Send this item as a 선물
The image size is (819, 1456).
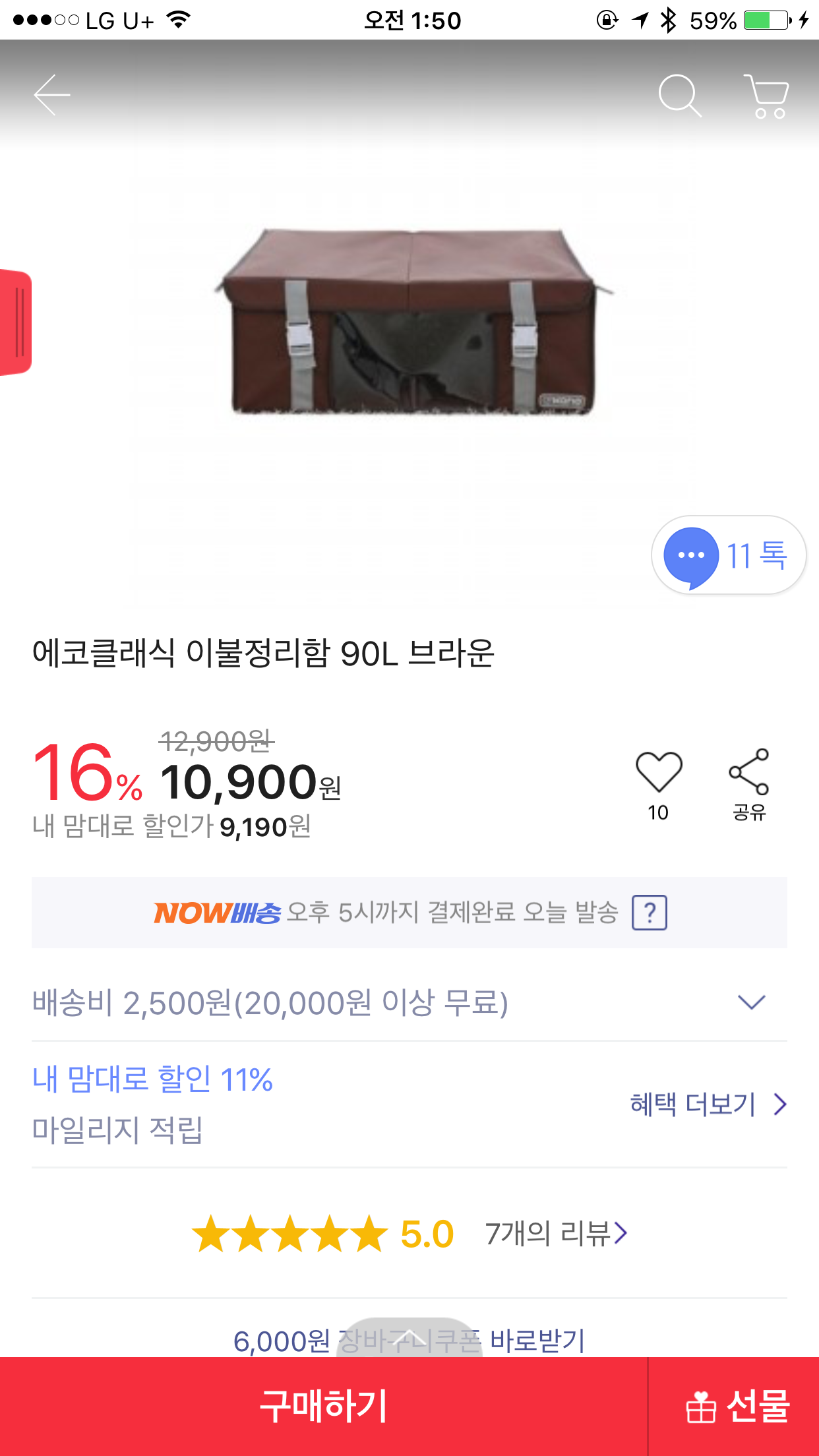[736, 1406]
